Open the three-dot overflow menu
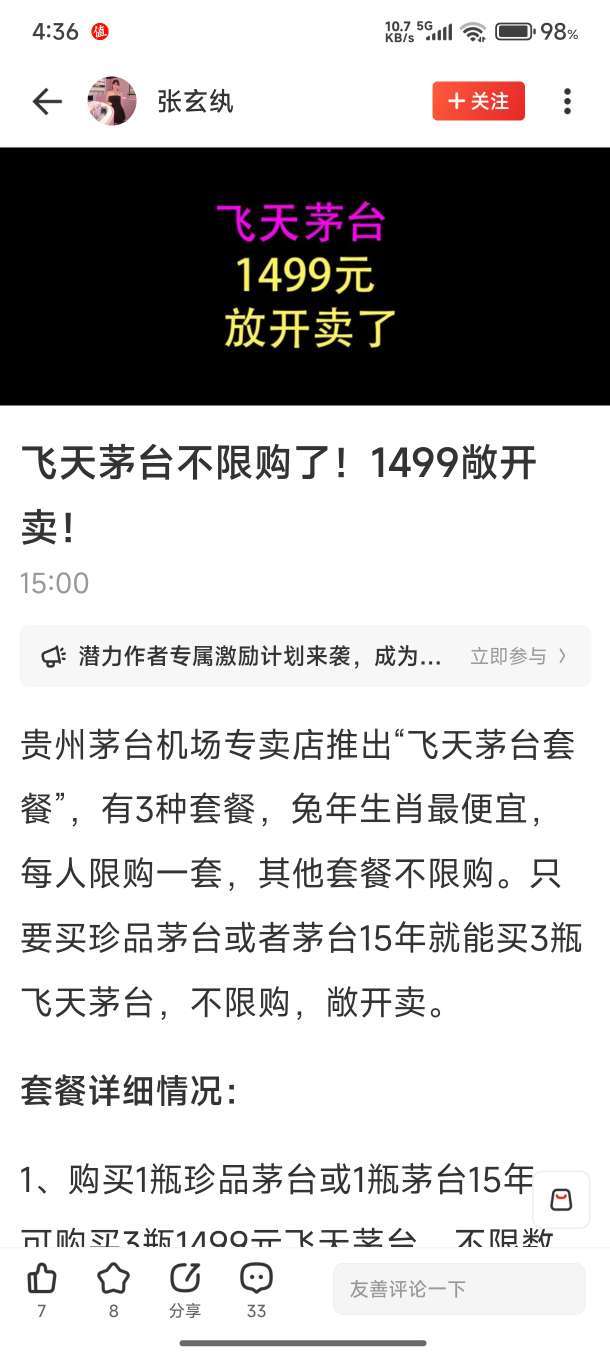The width and height of the screenshot is (610, 1356). [567, 101]
